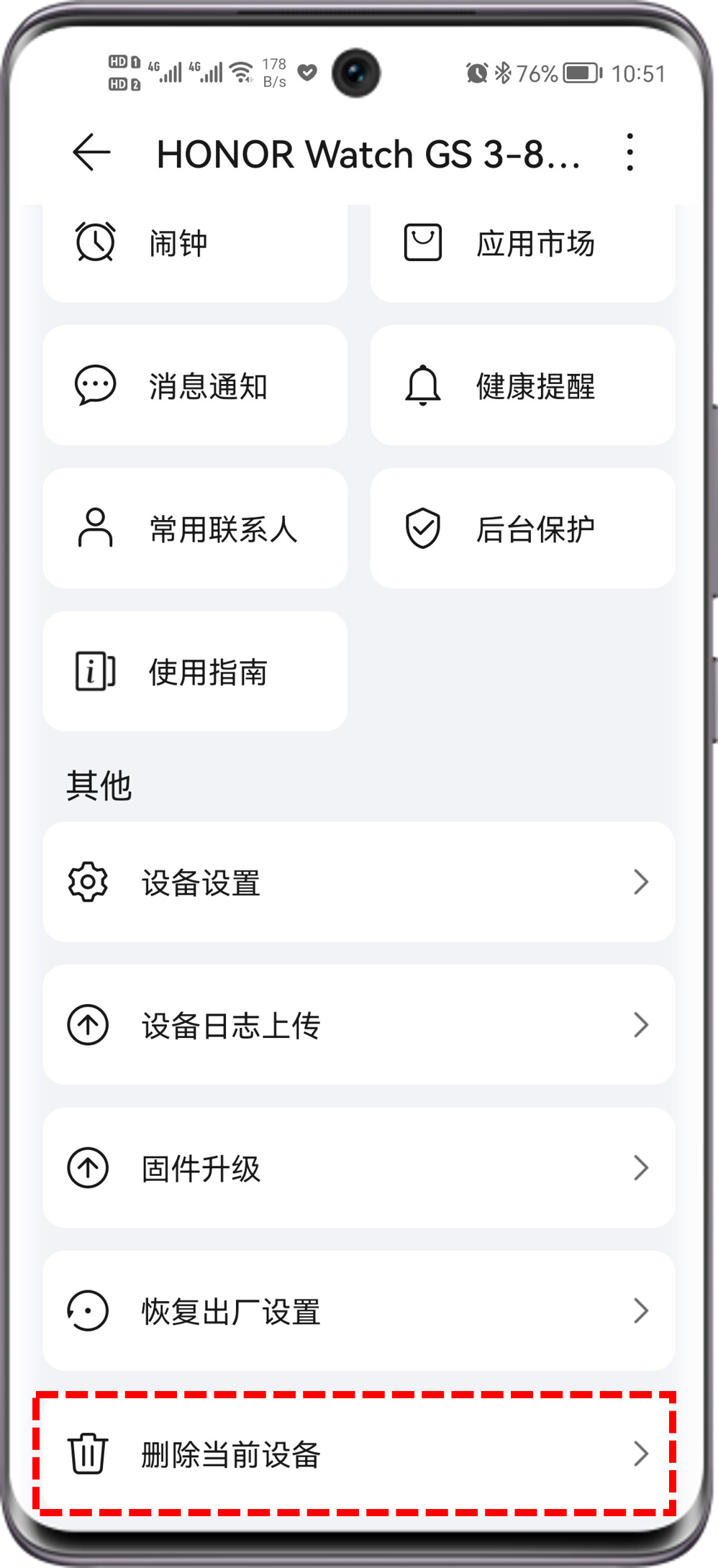Viewport: 718px width, 1568px height.
Task: Open 设备设置 device settings
Action: (x=358, y=882)
